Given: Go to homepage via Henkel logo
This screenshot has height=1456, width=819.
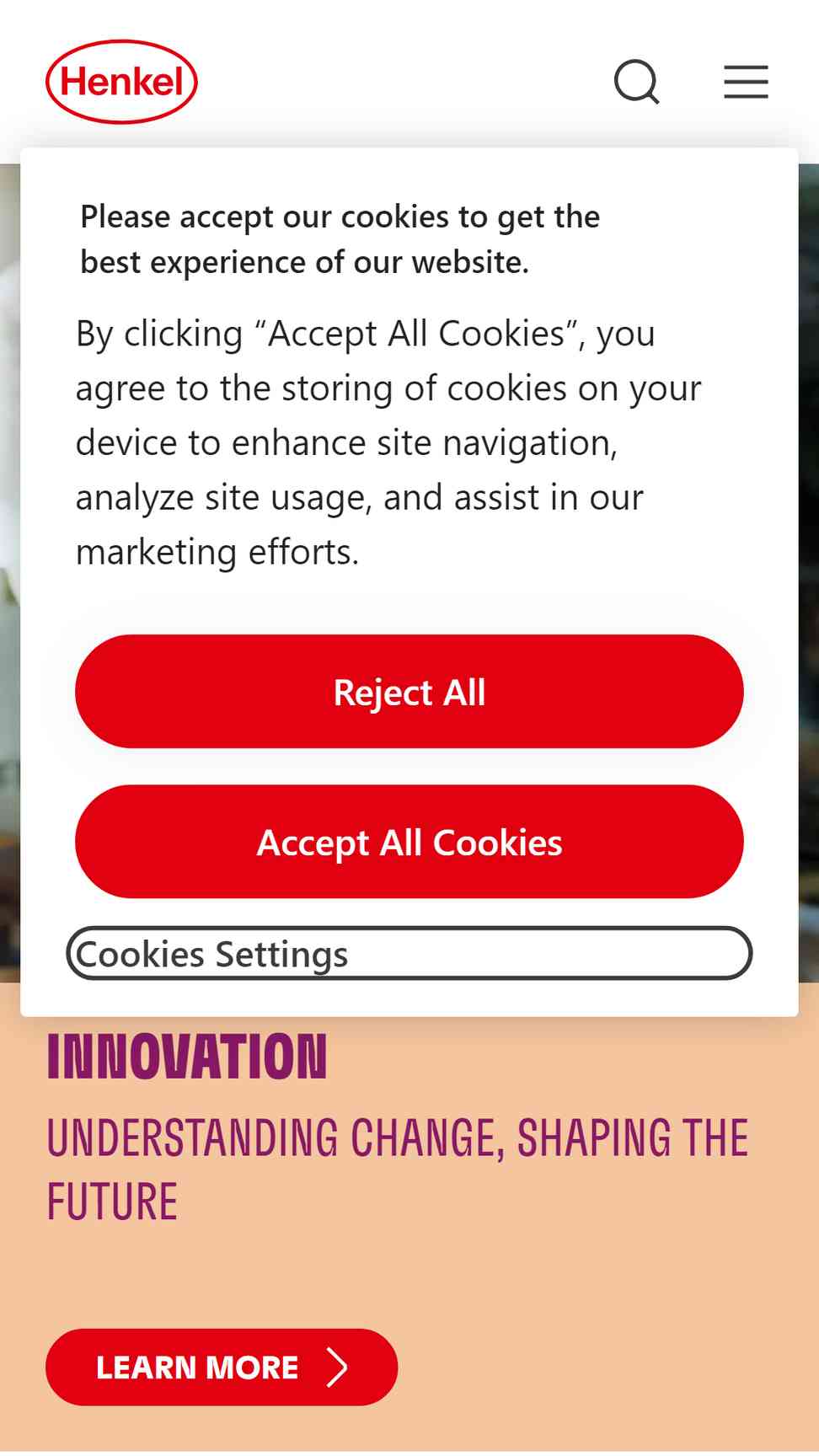Looking at the screenshot, I should 121,82.
